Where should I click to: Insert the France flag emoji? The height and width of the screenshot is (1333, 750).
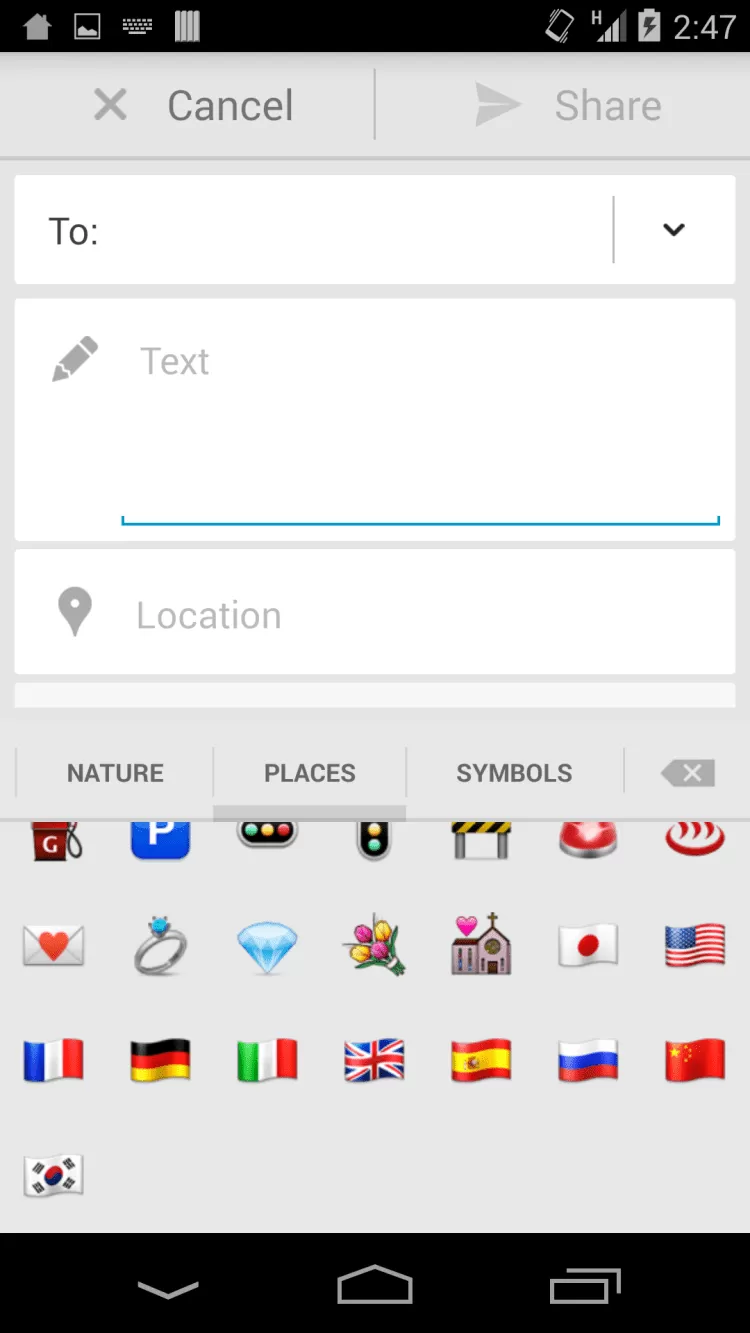click(x=54, y=1060)
